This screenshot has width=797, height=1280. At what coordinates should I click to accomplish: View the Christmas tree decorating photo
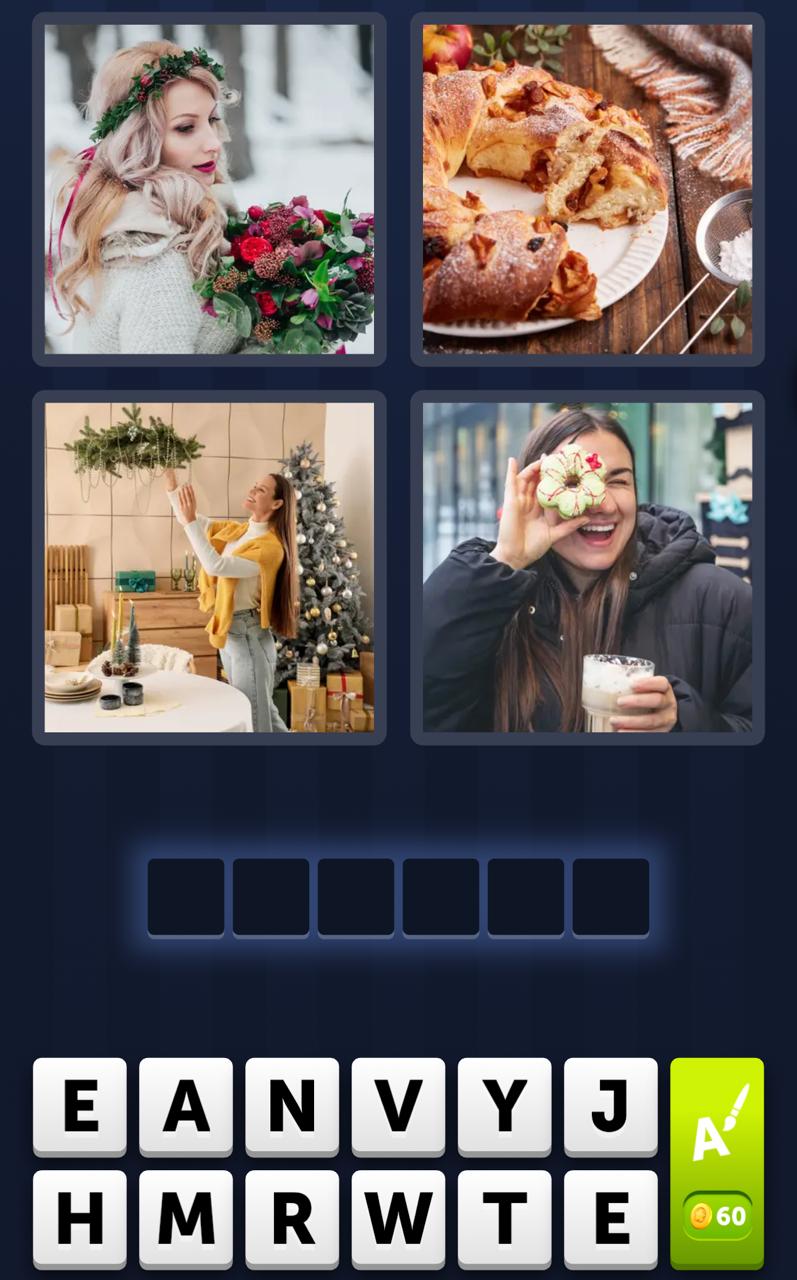pos(208,567)
